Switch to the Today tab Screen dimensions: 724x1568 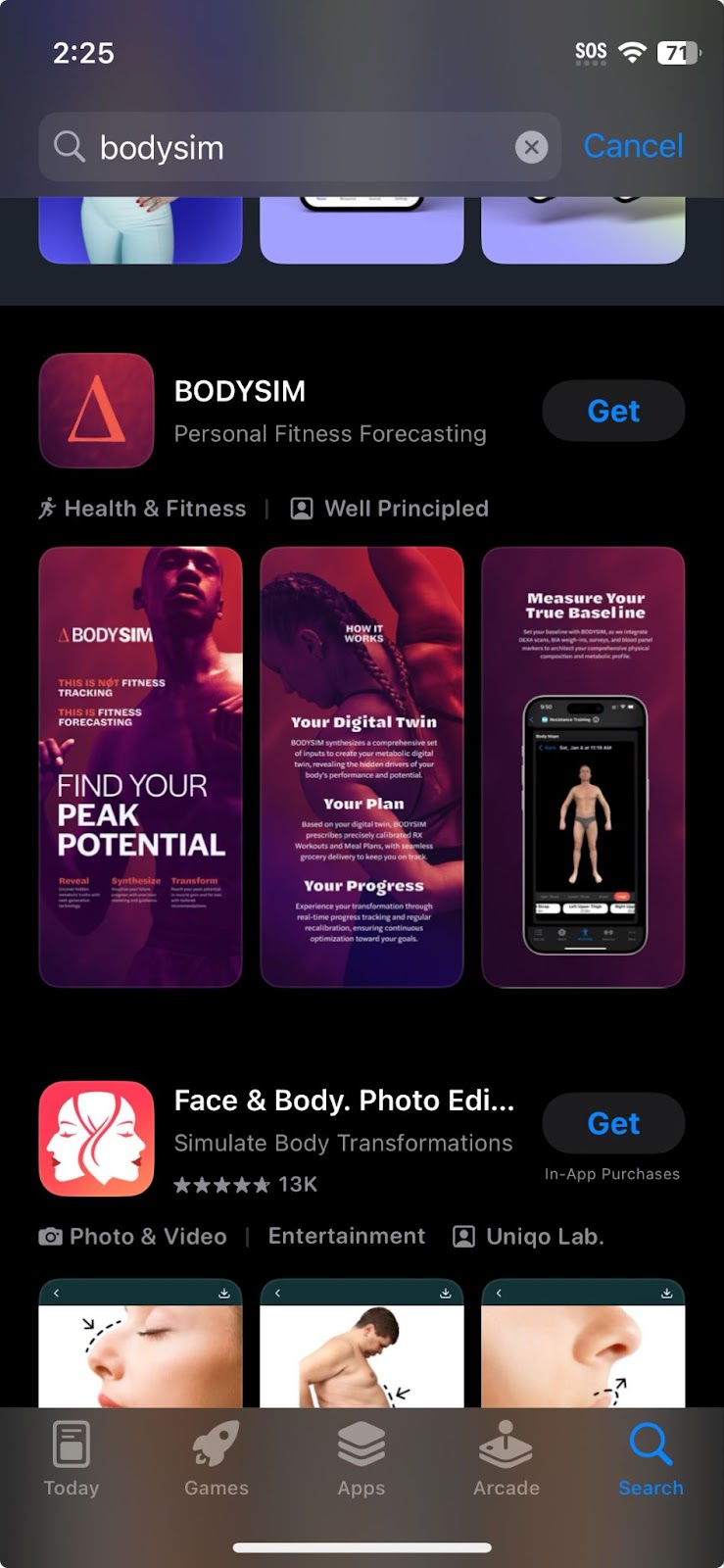pos(72,1458)
